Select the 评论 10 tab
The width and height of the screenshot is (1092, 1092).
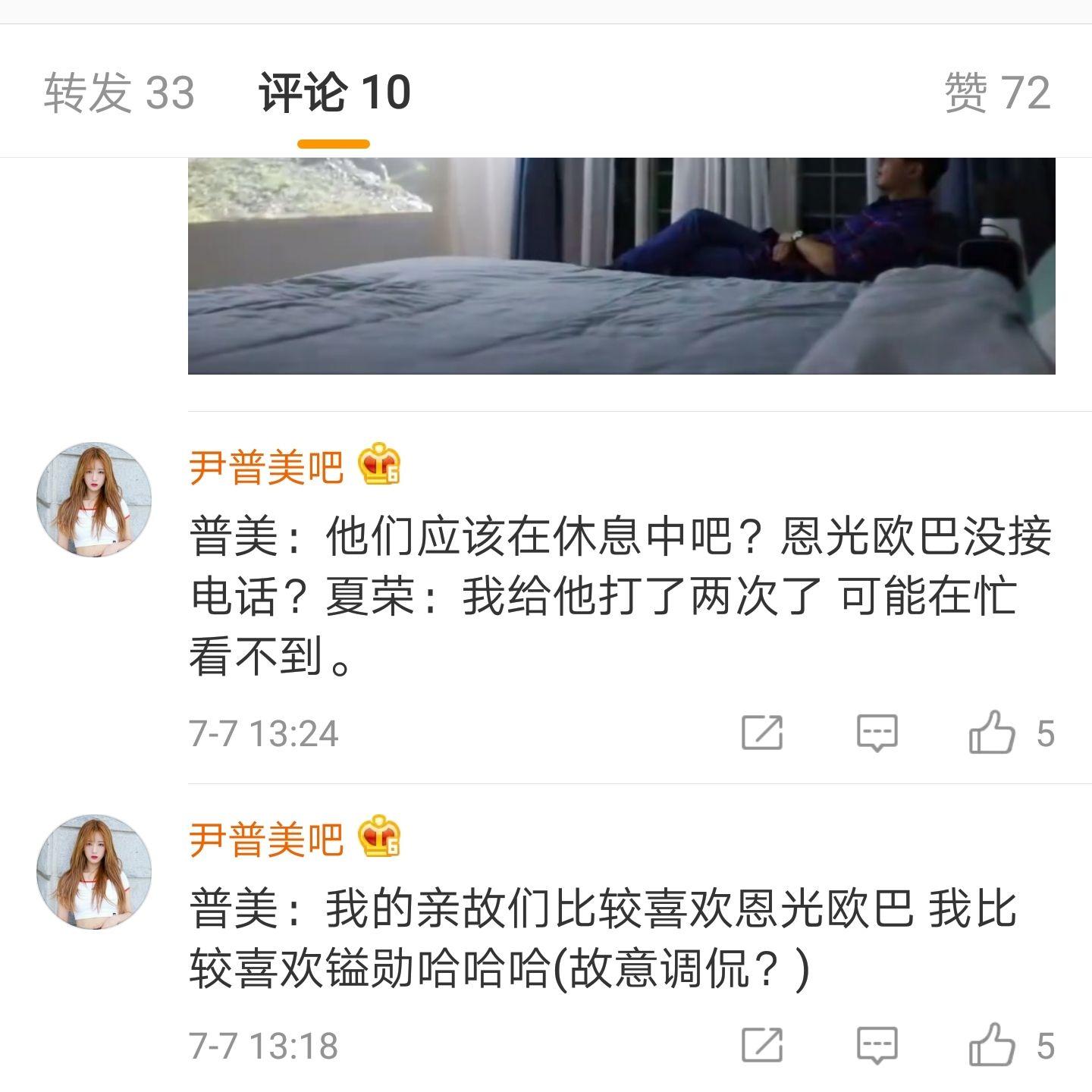click(334, 93)
